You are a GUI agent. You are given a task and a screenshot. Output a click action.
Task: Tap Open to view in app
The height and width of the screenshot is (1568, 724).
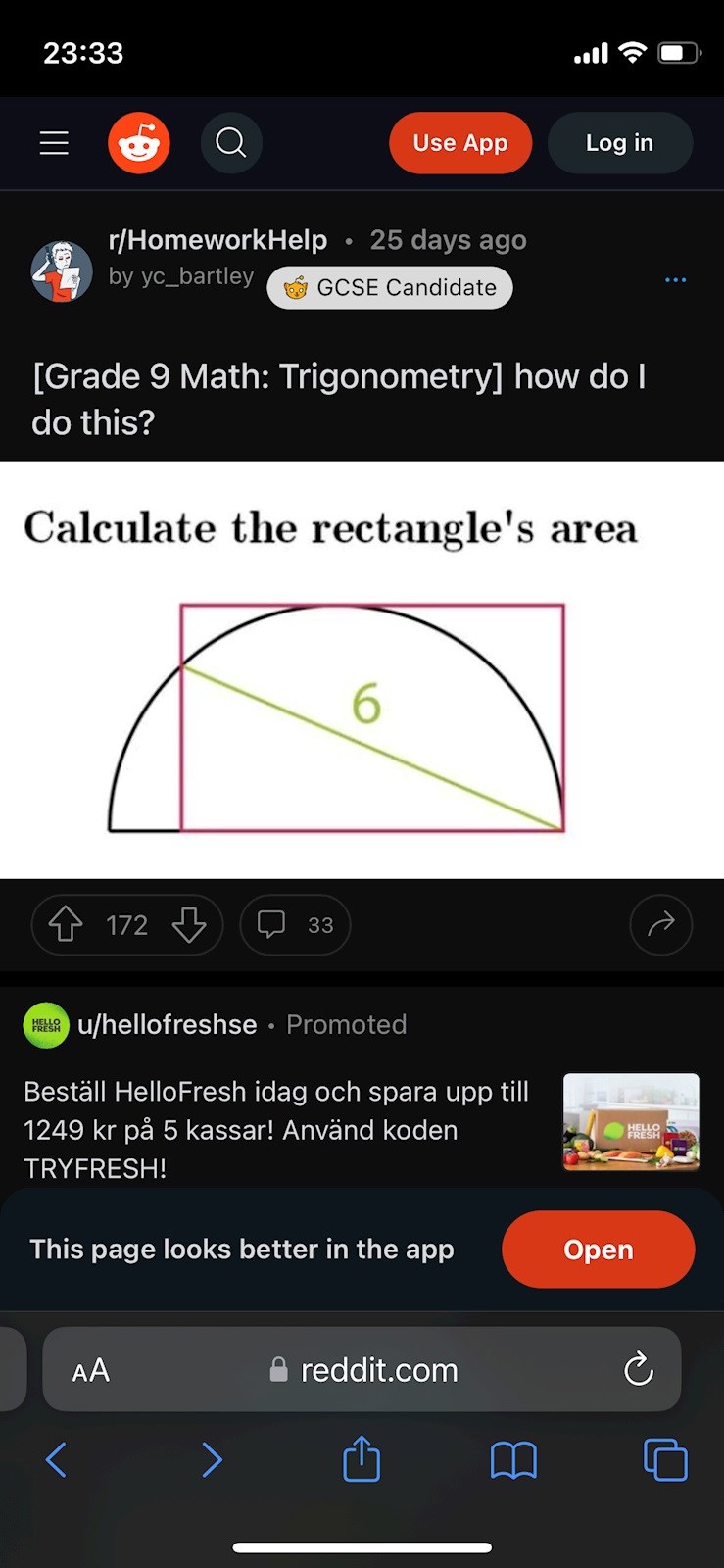[598, 1249]
